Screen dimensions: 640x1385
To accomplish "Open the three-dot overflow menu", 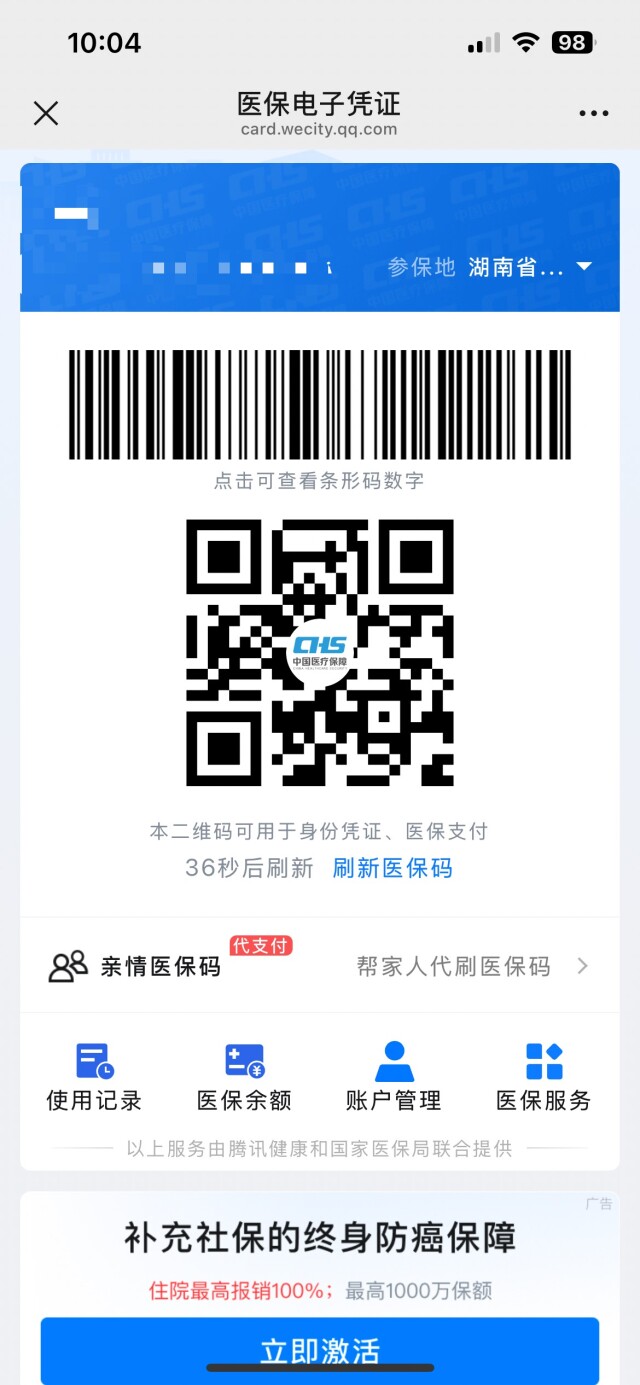I will [x=594, y=113].
